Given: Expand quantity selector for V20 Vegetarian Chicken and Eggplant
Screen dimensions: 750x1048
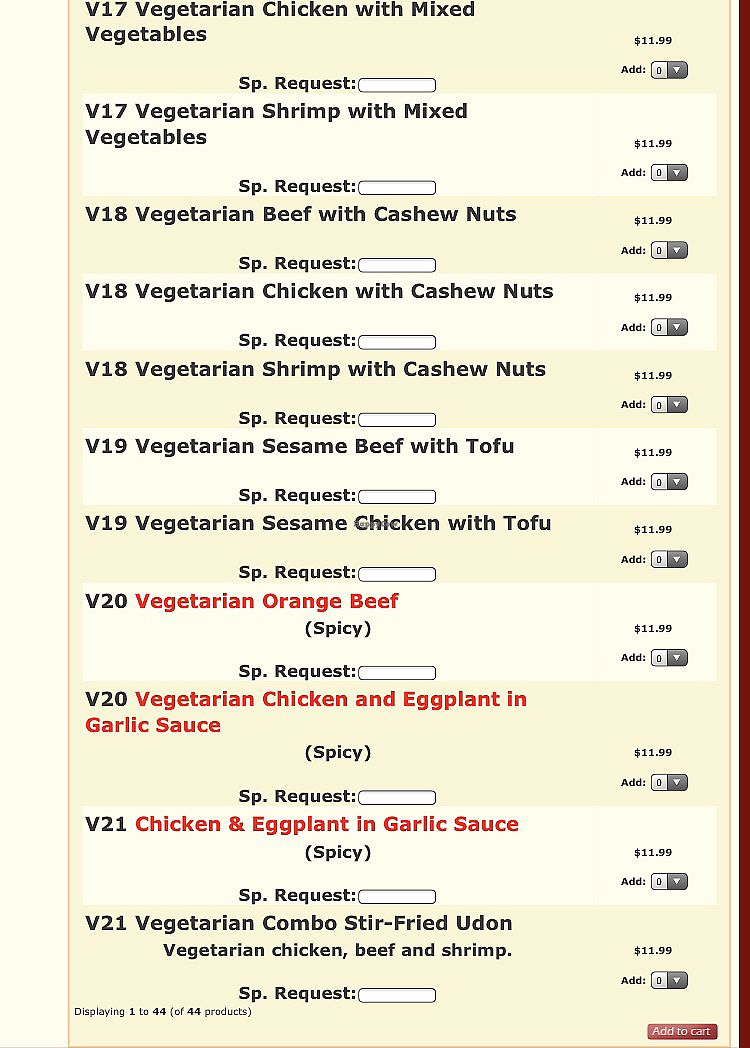Looking at the screenshot, I should [x=670, y=782].
